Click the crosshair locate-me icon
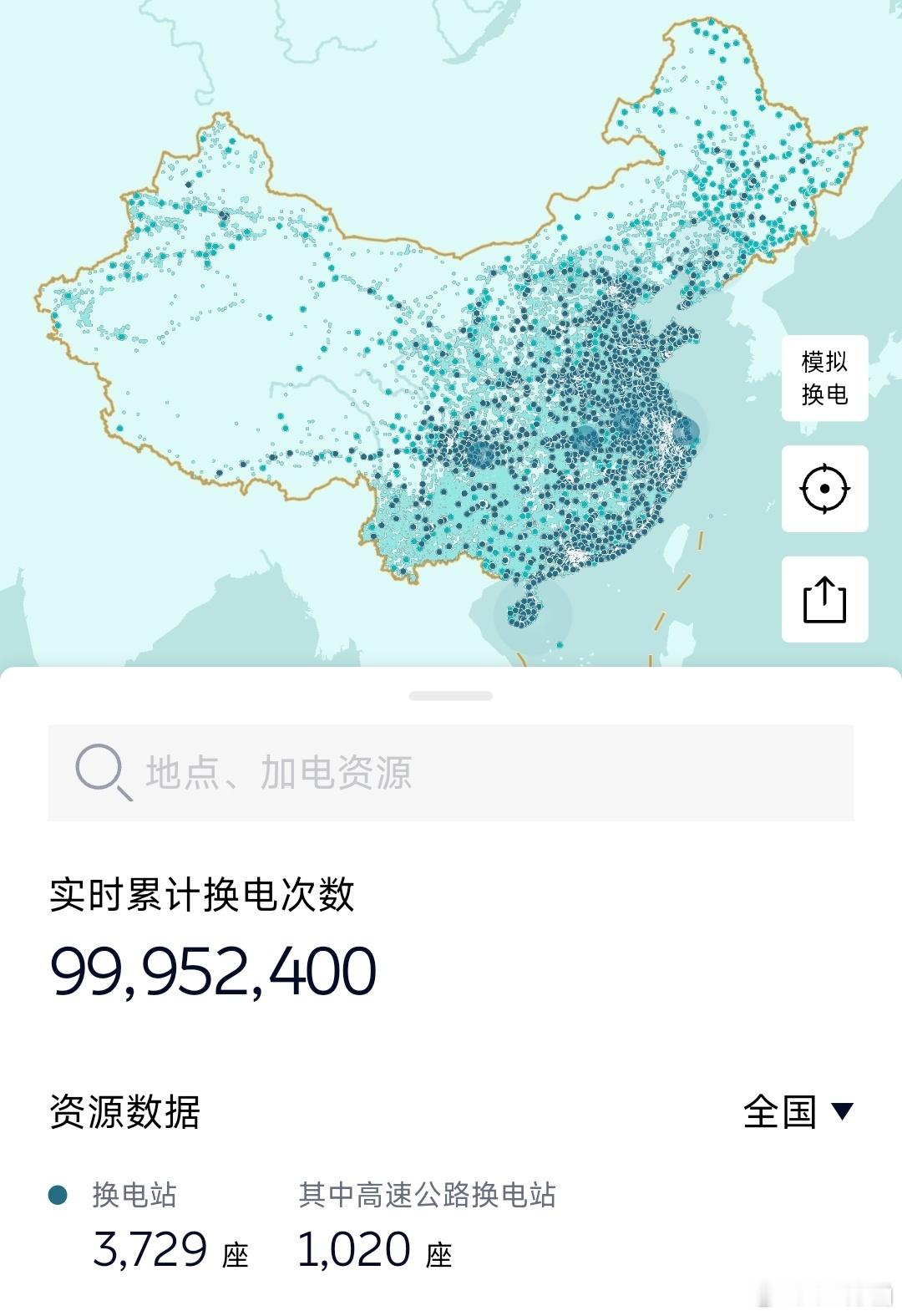902x1316 pixels. [824, 489]
